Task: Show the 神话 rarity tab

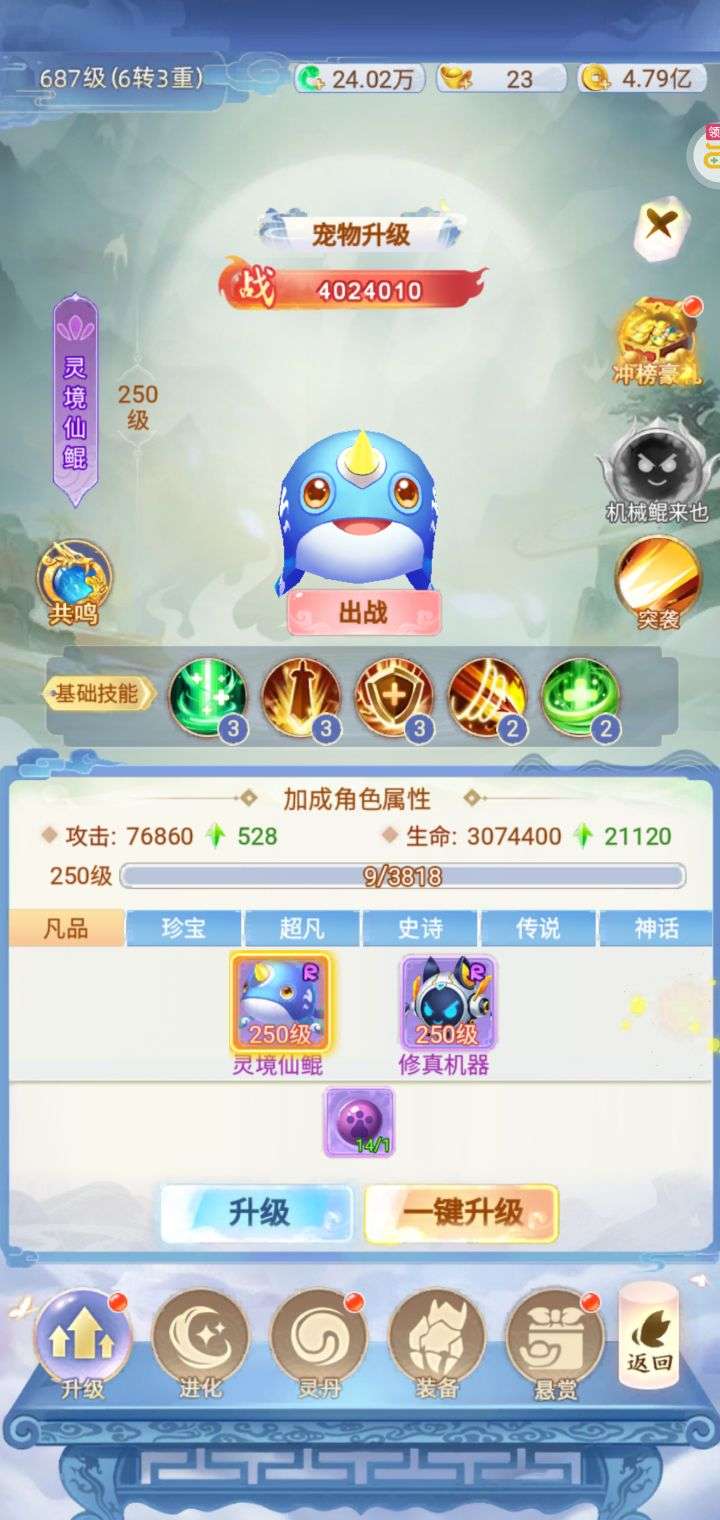Action: pyautogui.click(x=655, y=928)
